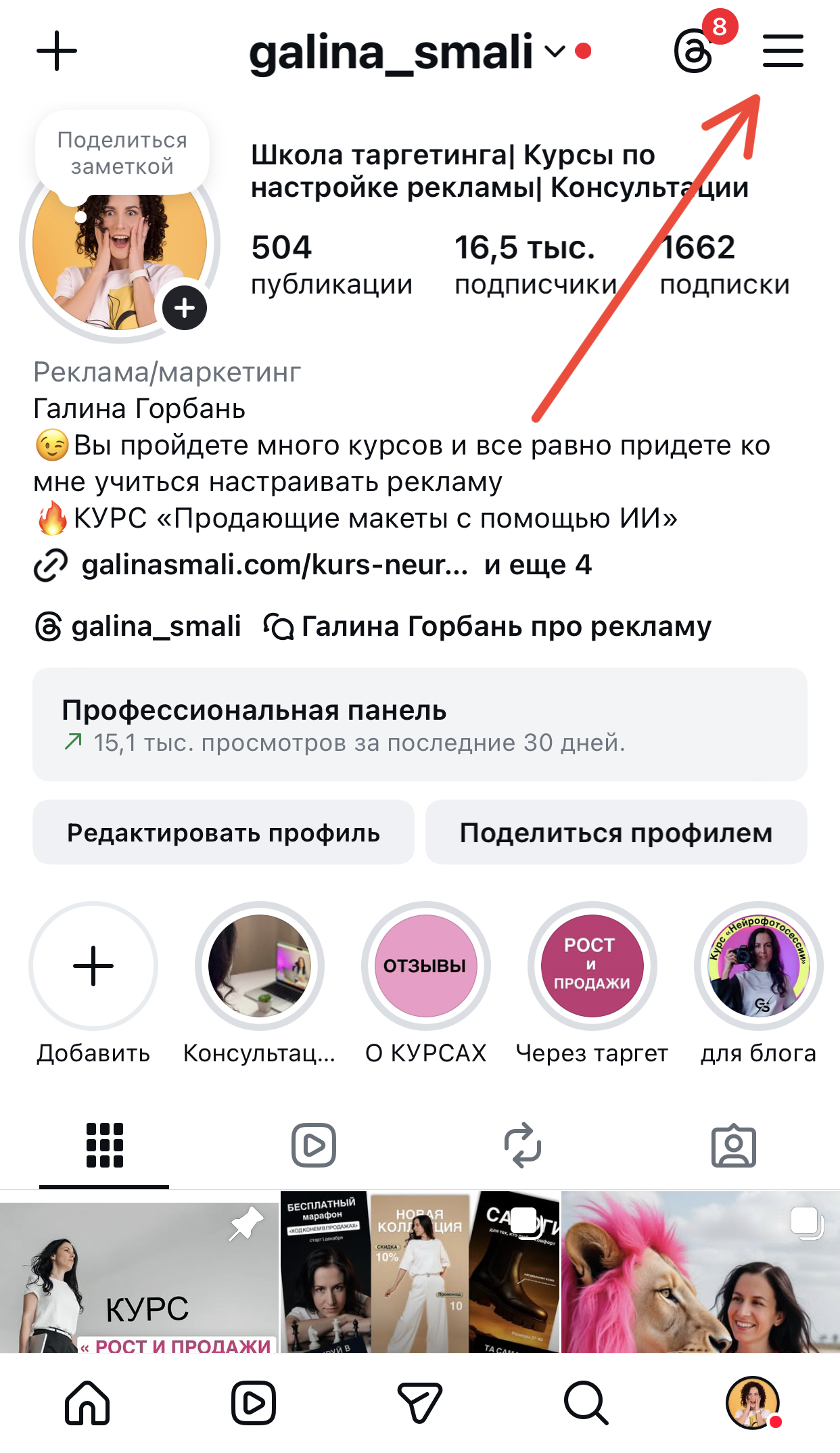840x1453 pixels.
Task: Go to the Home feed tab
Action: (x=87, y=1403)
